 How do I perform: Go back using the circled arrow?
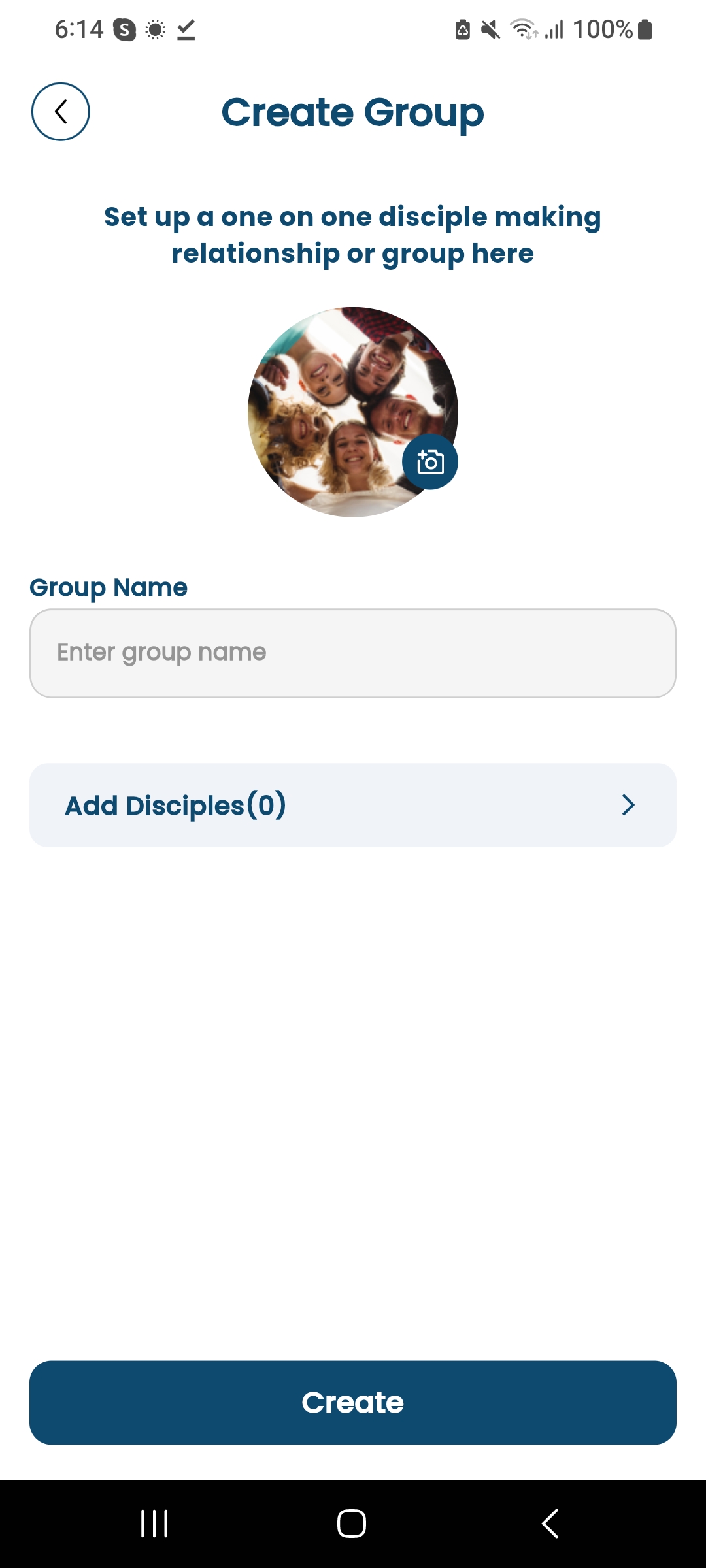(61, 112)
